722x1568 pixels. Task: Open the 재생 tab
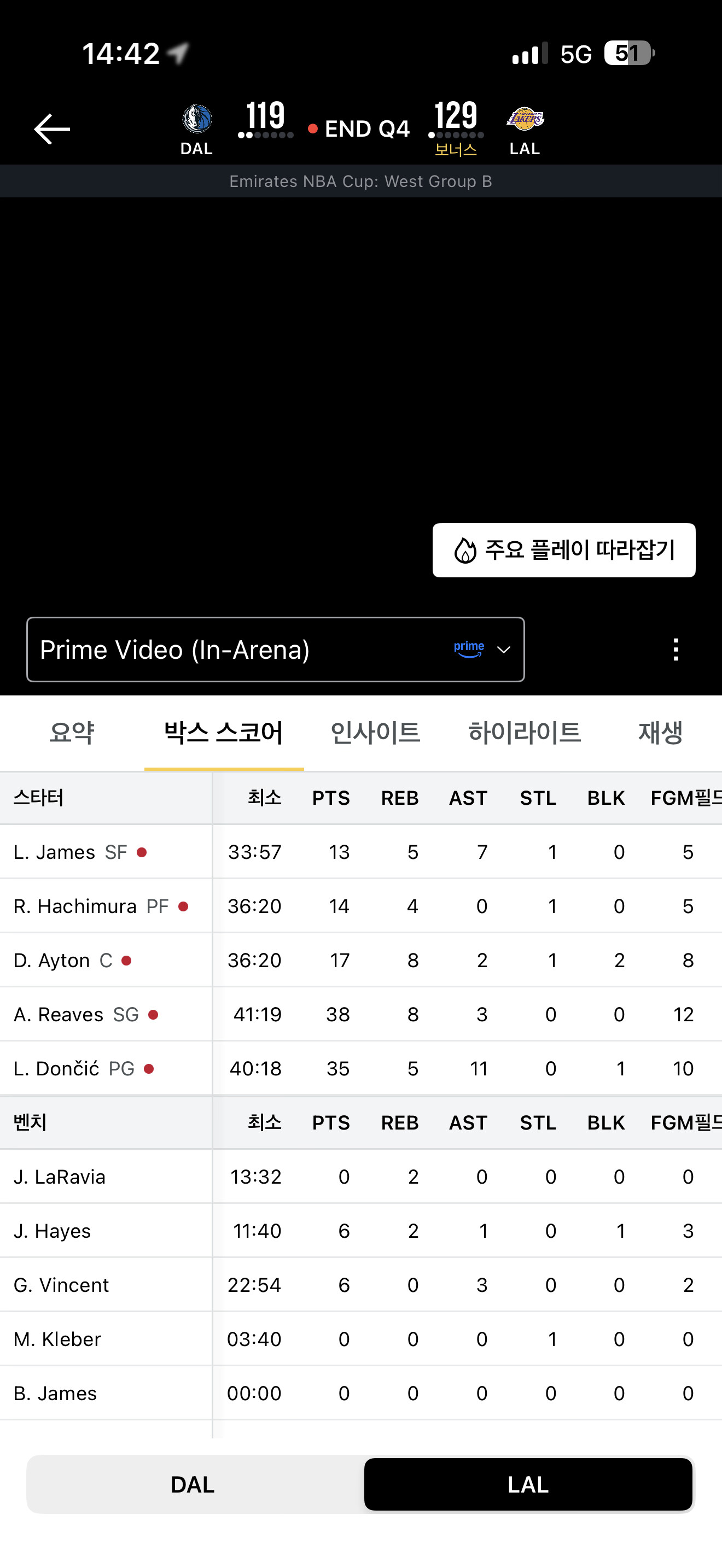click(x=660, y=732)
